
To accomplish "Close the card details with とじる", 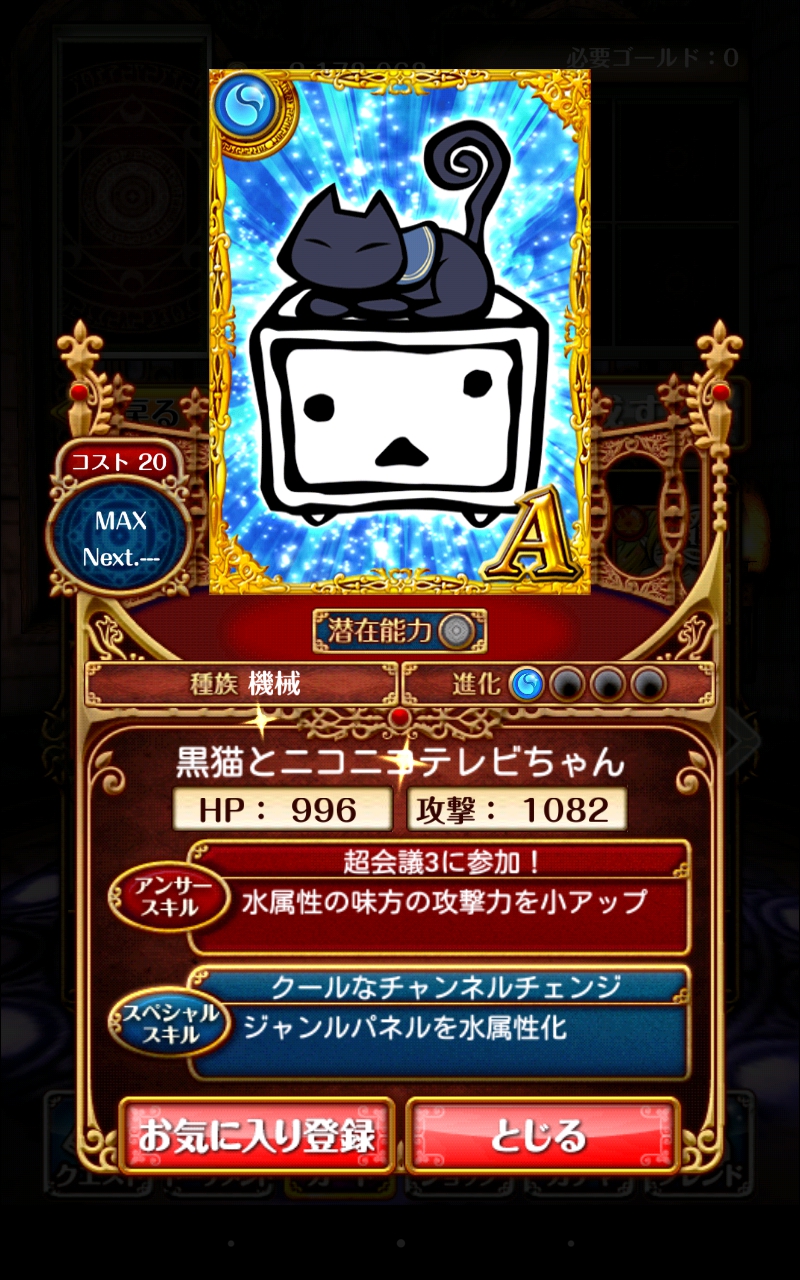I will [x=541, y=1135].
